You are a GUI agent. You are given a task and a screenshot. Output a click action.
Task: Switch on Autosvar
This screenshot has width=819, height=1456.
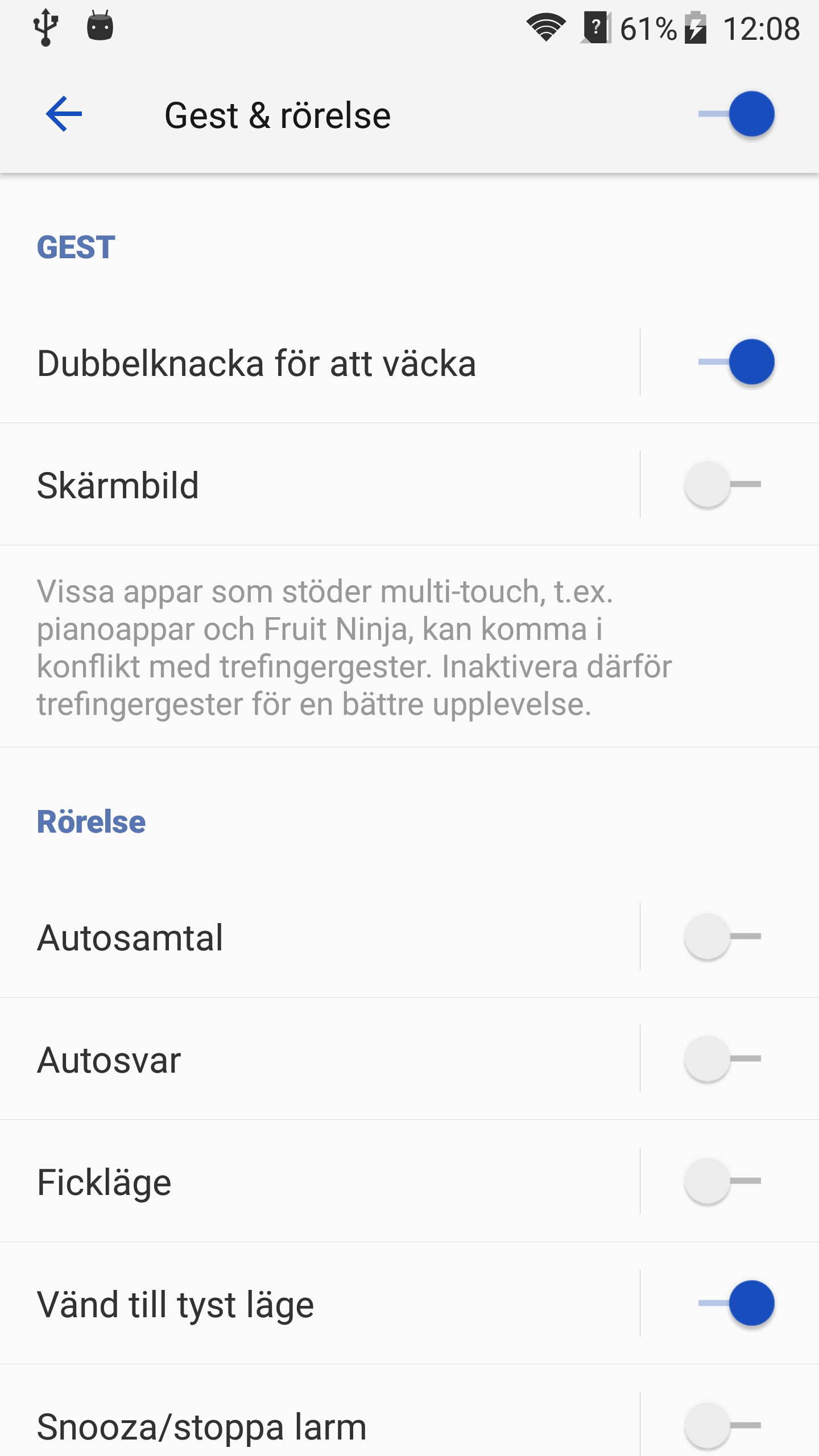coord(722,1058)
